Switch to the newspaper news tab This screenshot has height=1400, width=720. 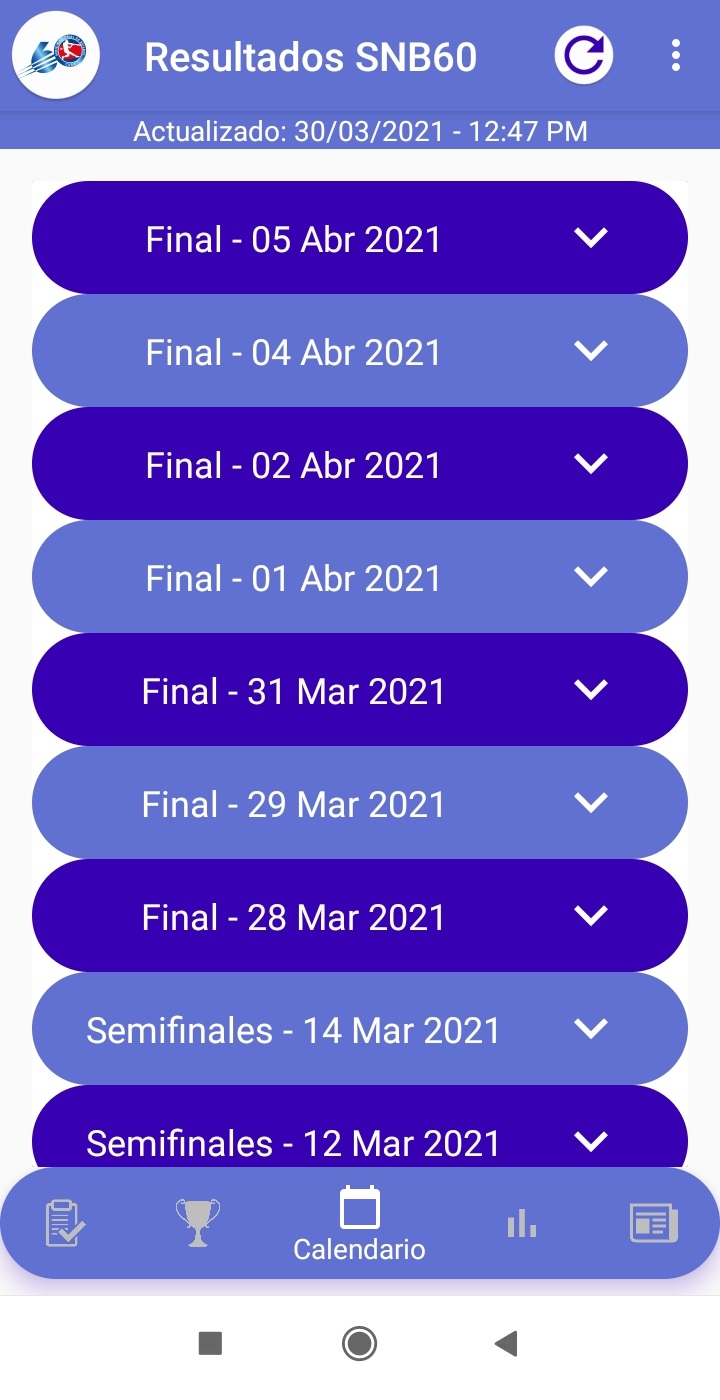pyautogui.click(x=654, y=1223)
